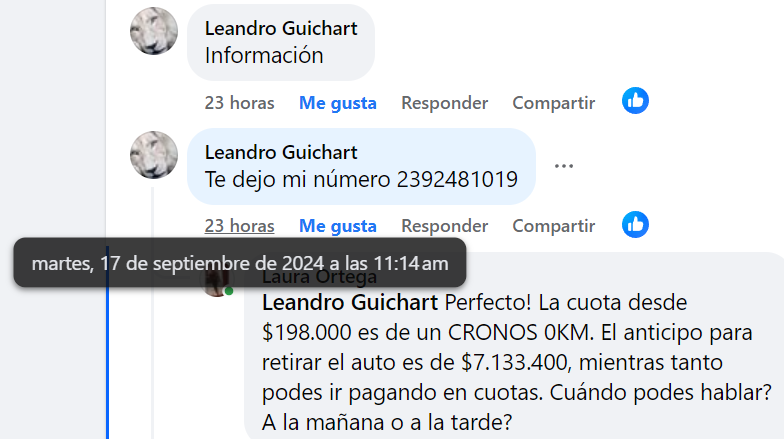Open the timestamp of the "Información" comment
Screen dimensions: 784x439
pyautogui.click(x=239, y=102)
